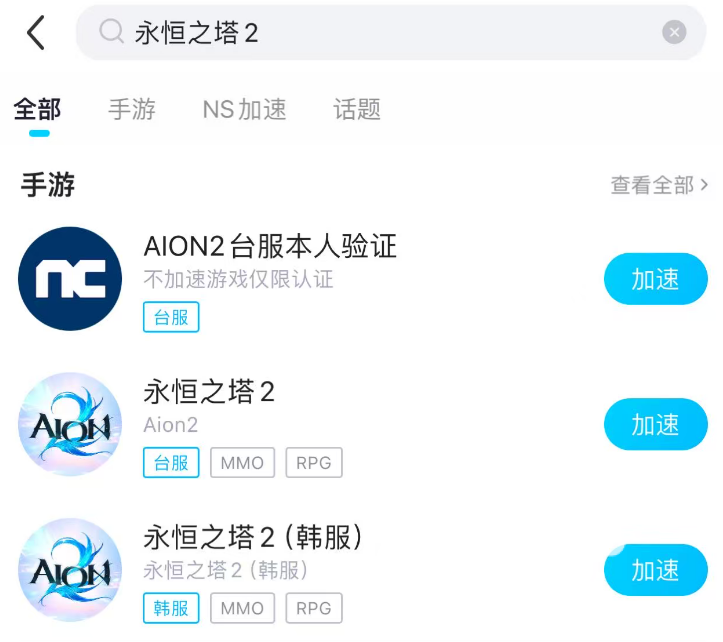The height and width of the screenshot is (642, 723).
Task: Switch to the NS加速 tab
Action: click(x=244, y=109)
